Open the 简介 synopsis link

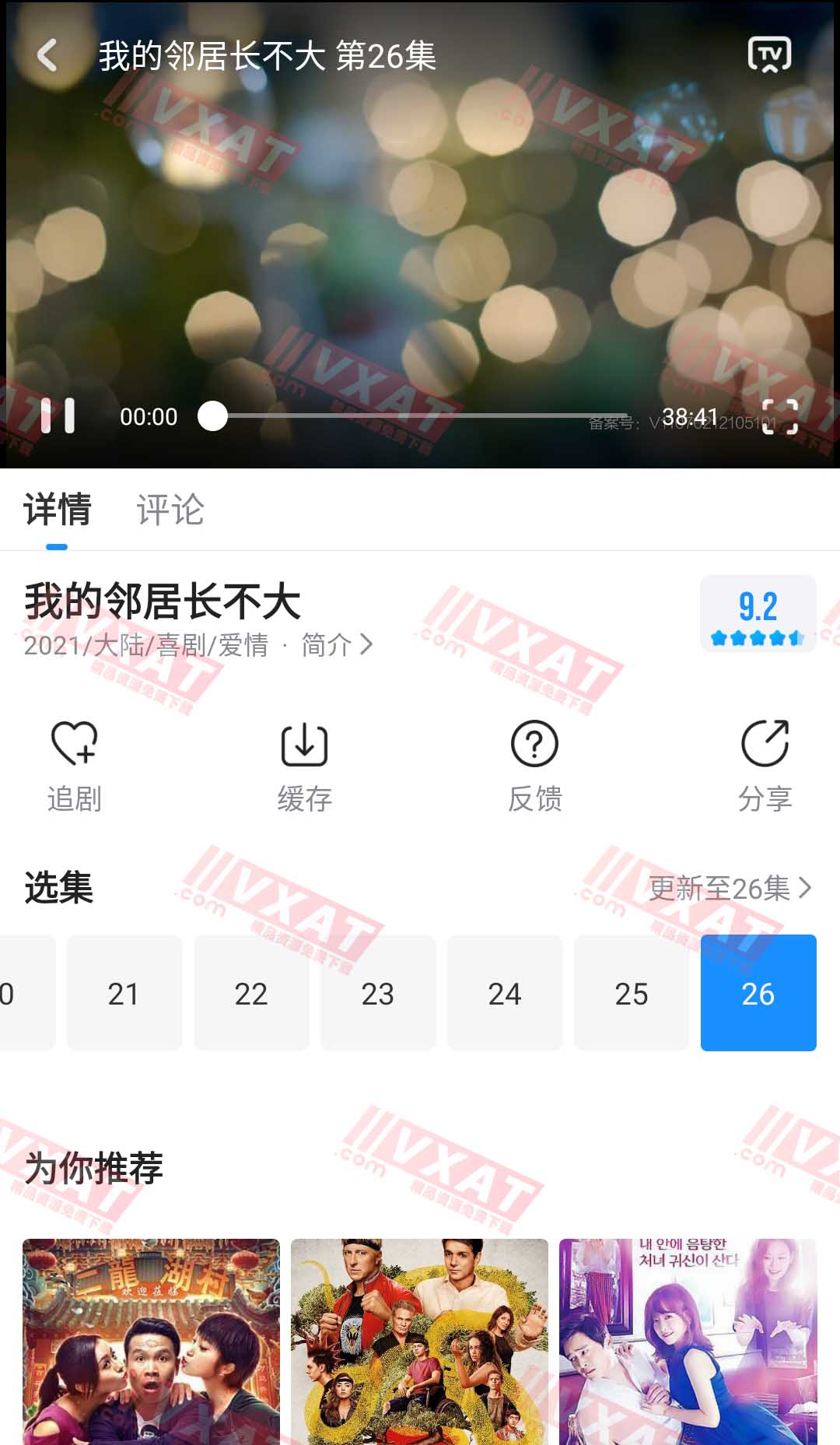click(x=336, y=645)
